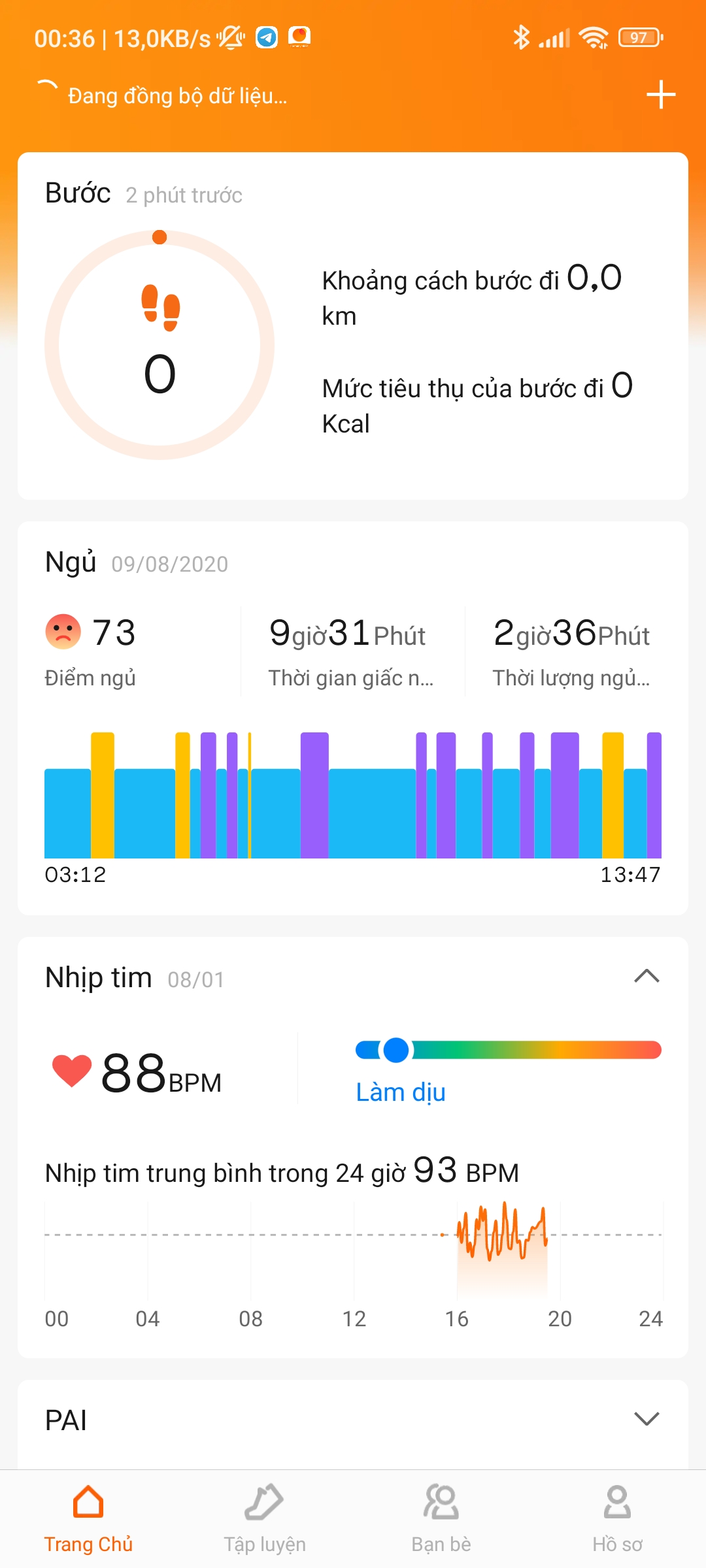Tap the plus icon to add device
Image resolution: width=706 pixels, height=1568 pixels.
pyautogui.click(x=660, y=95)
